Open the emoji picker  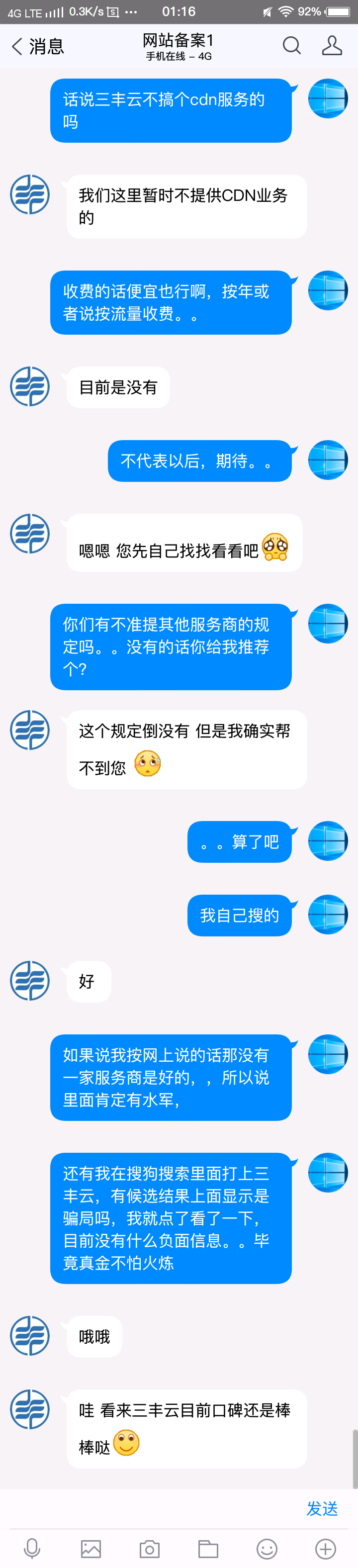pyautogui.click(x=267, y=1548)
